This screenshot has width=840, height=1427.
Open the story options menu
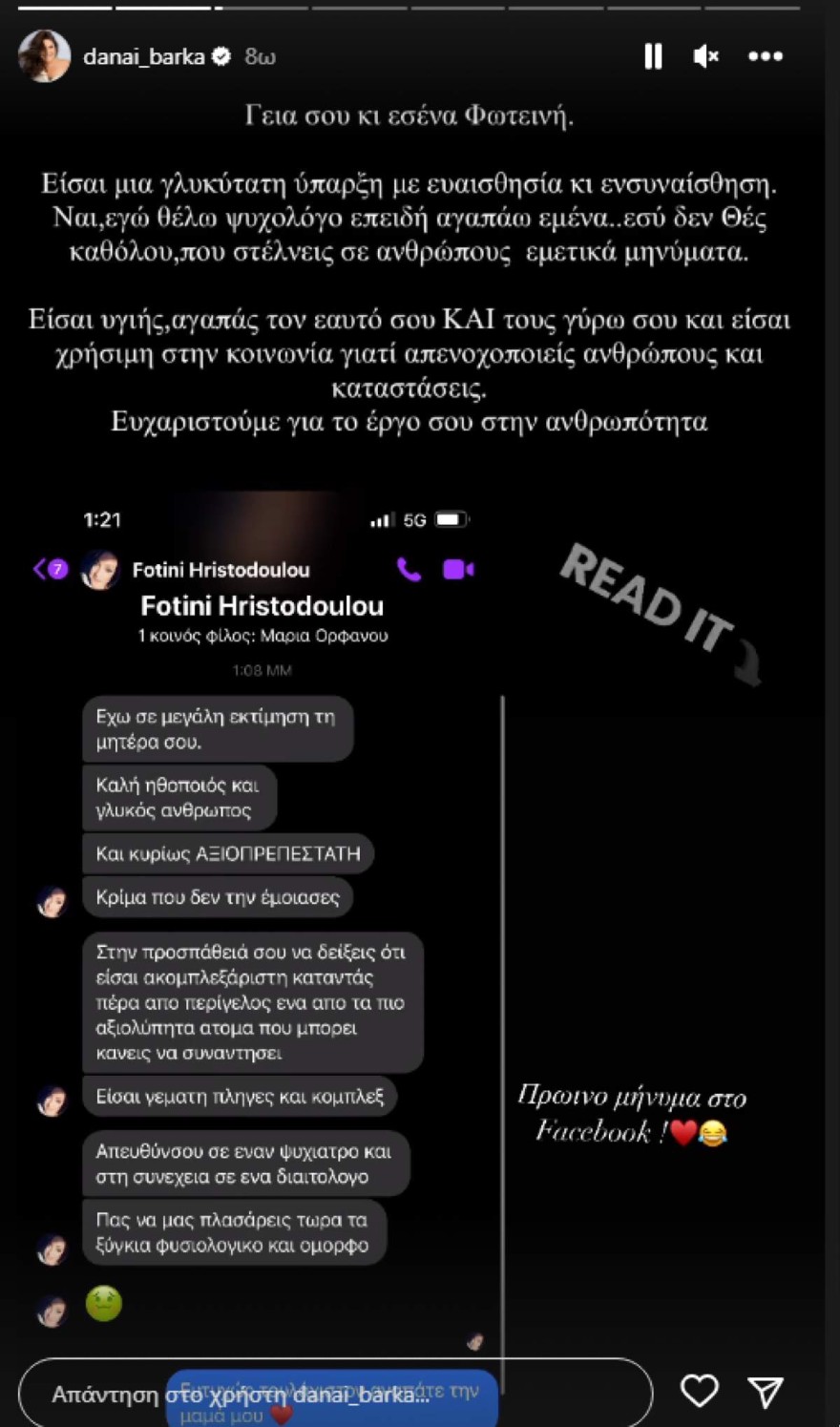(765, 56)
